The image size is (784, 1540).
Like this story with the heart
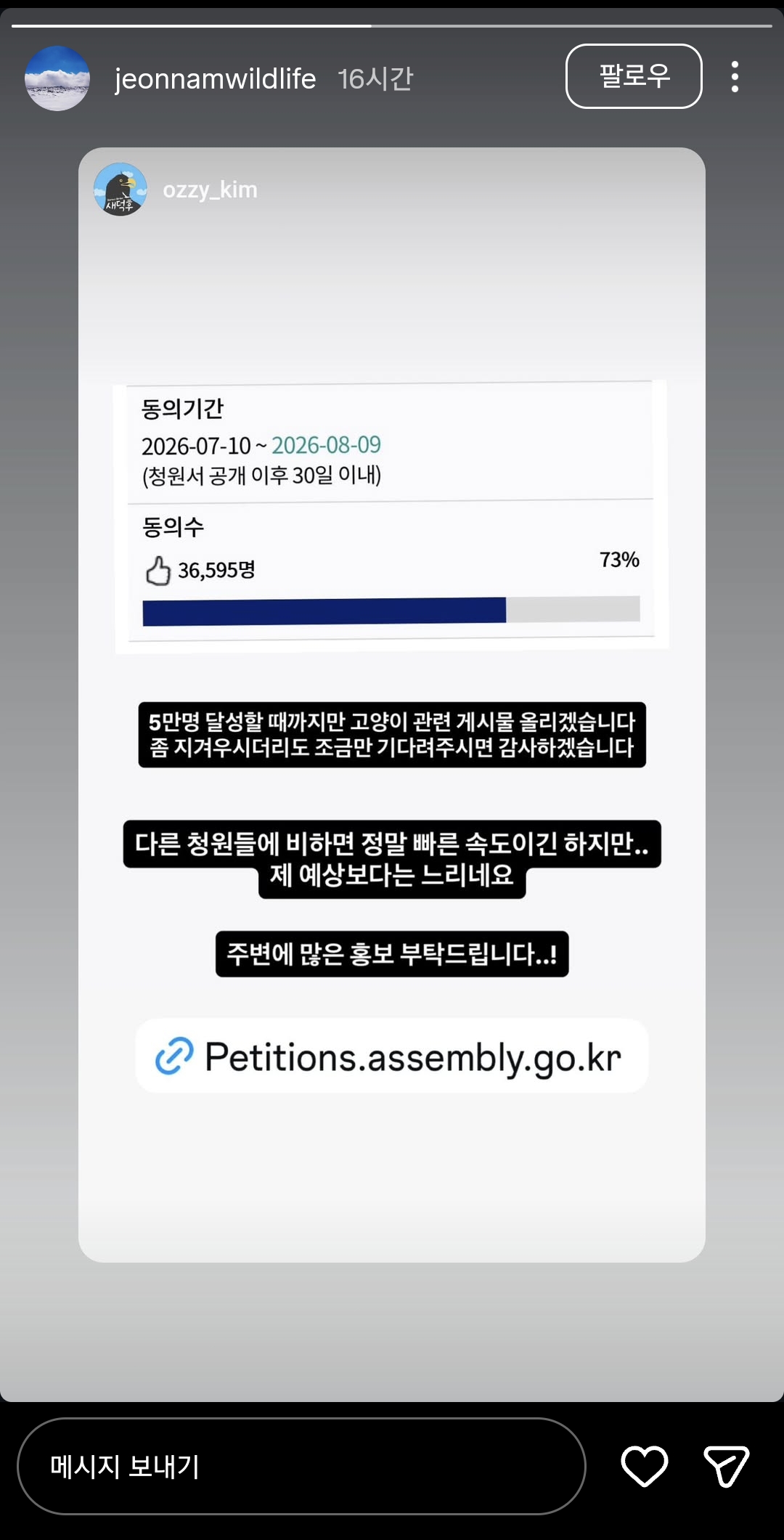645,1466
